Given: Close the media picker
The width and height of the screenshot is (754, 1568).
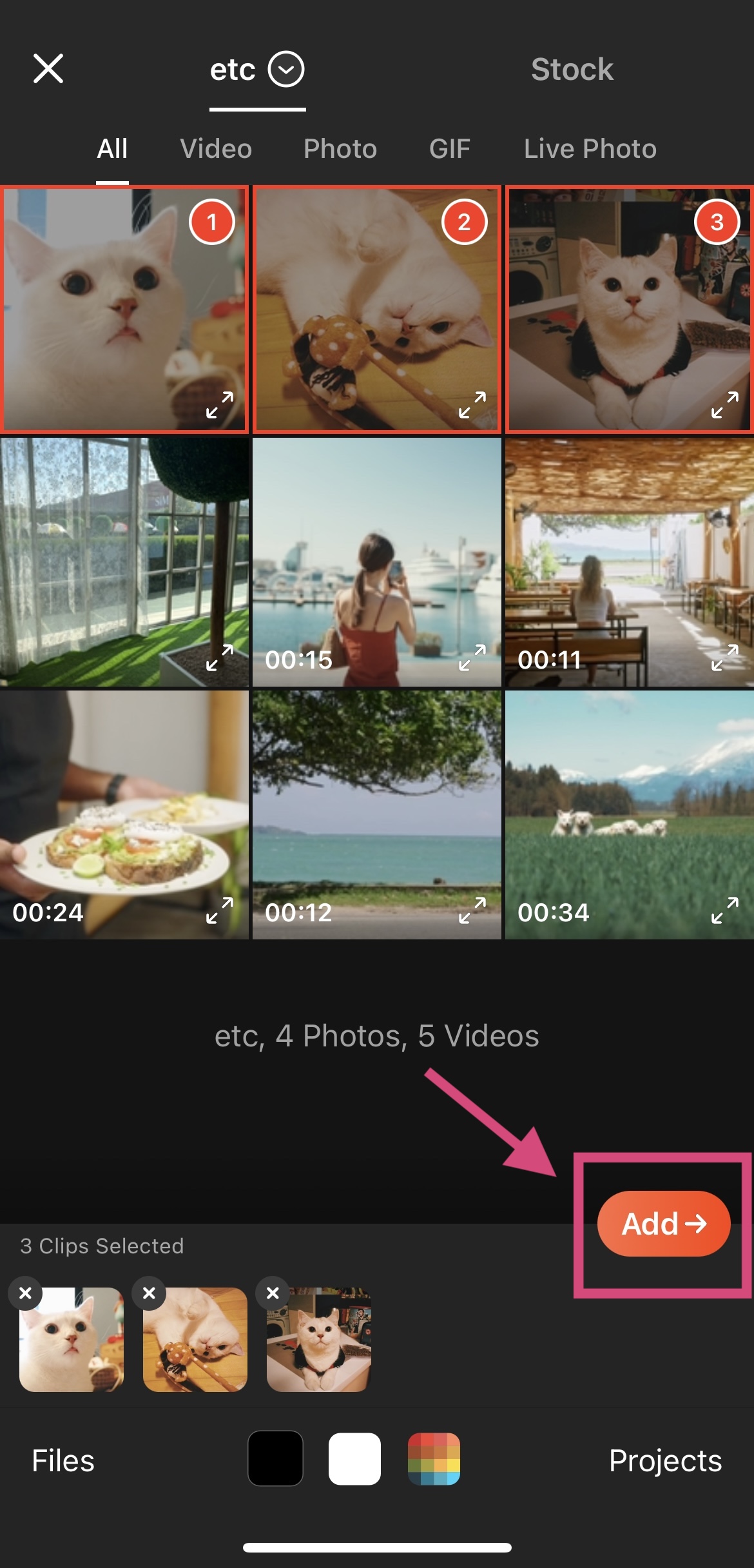Looking at the screenshot, I should coord(48,69).
